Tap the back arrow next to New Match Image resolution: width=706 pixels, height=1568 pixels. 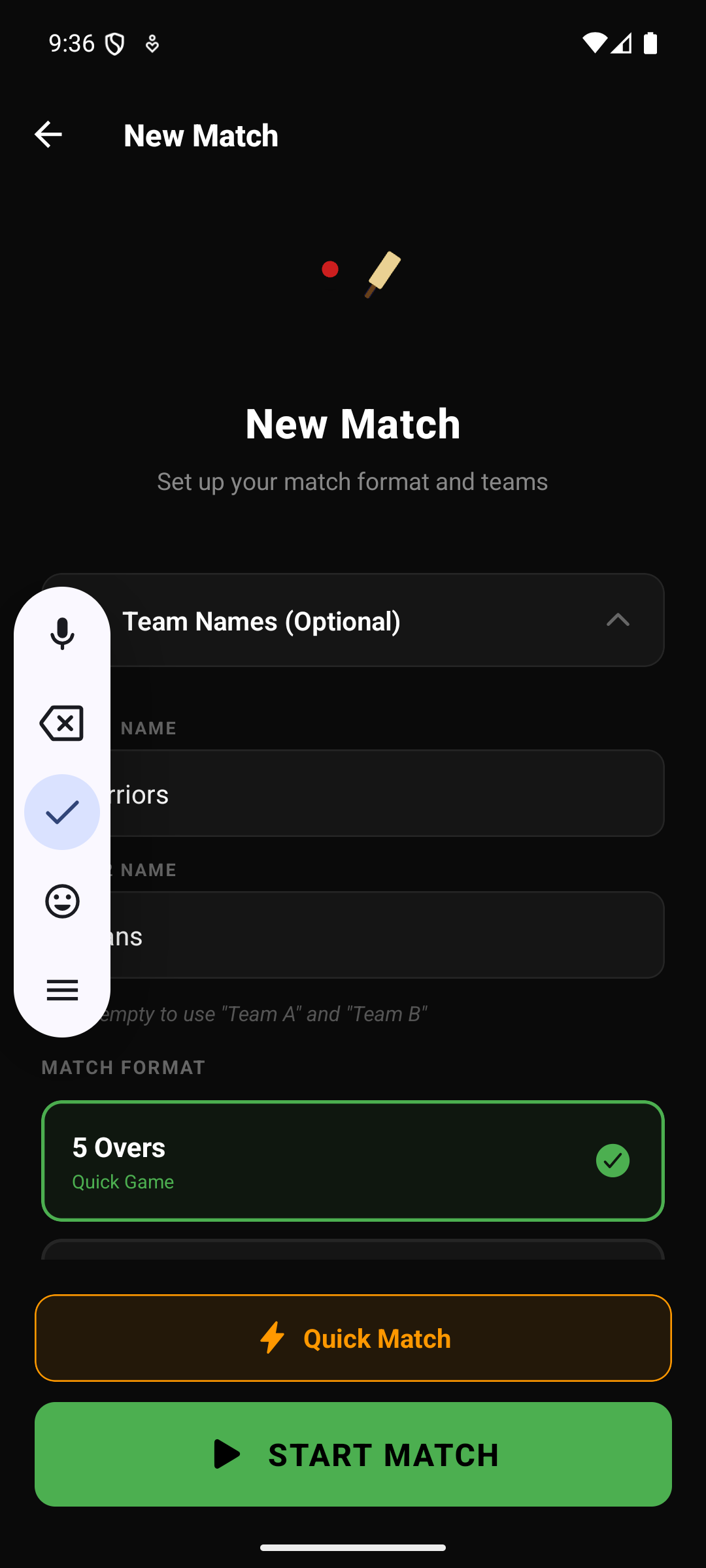48,135
